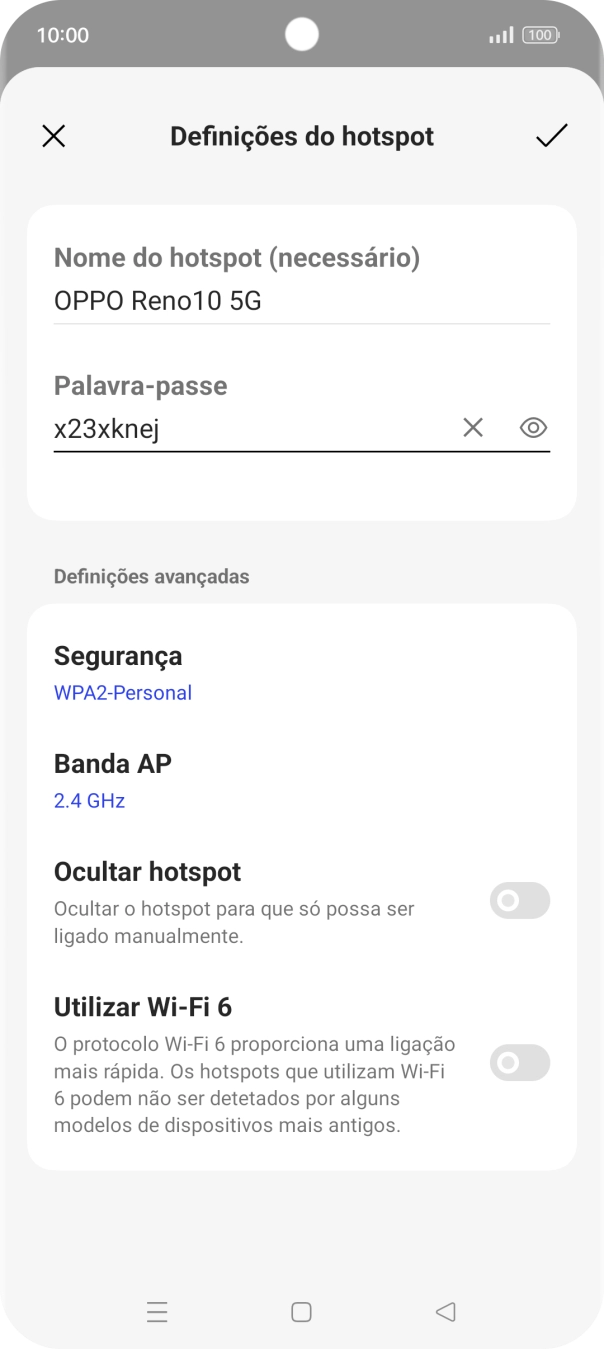The width and height of the screenshot is (604, 1349).
Task: Turn on Utilizar Wi-Fi 6
Action: point(520,1063)
